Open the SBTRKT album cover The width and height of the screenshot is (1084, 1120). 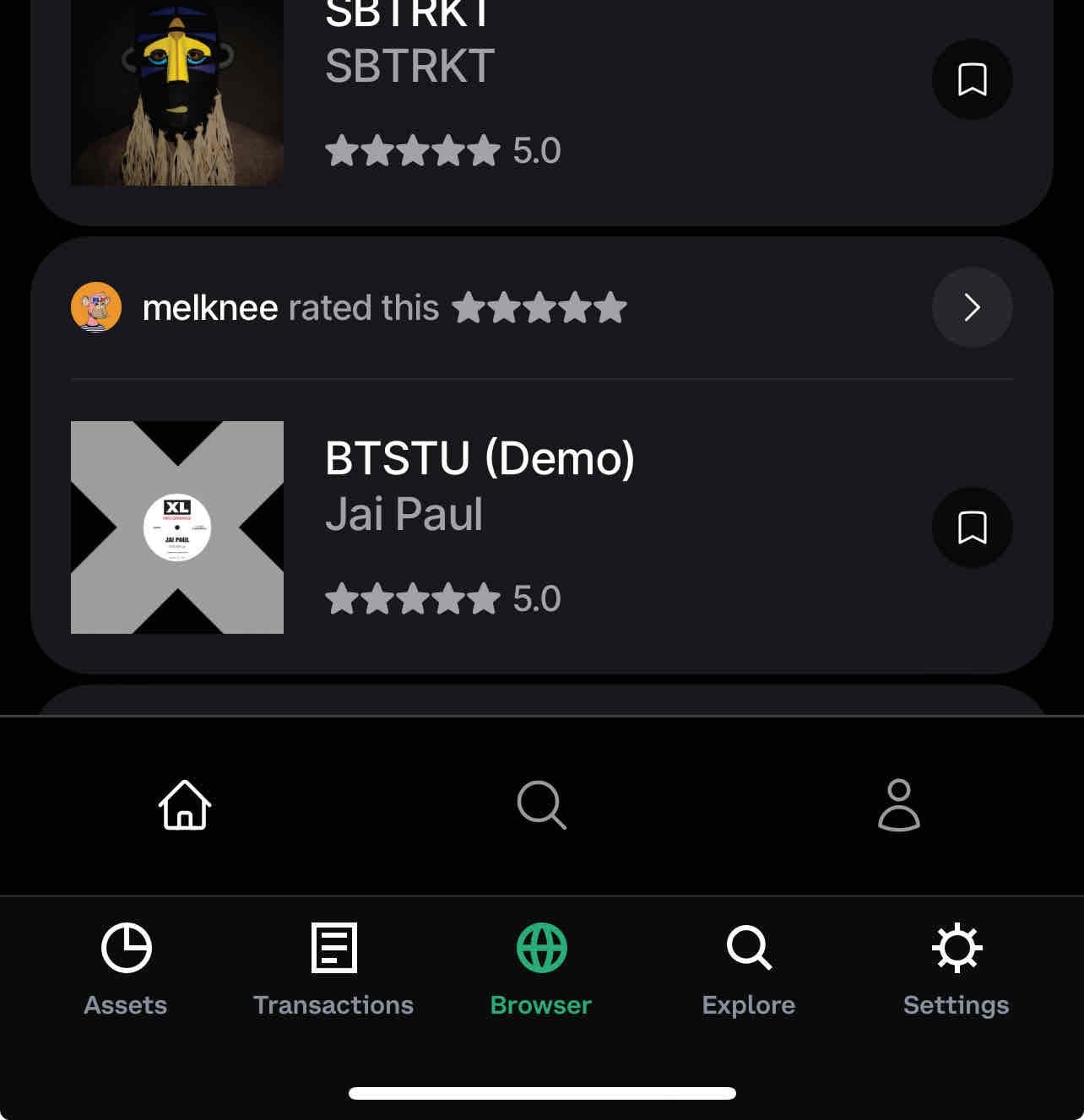coord(177,93)
